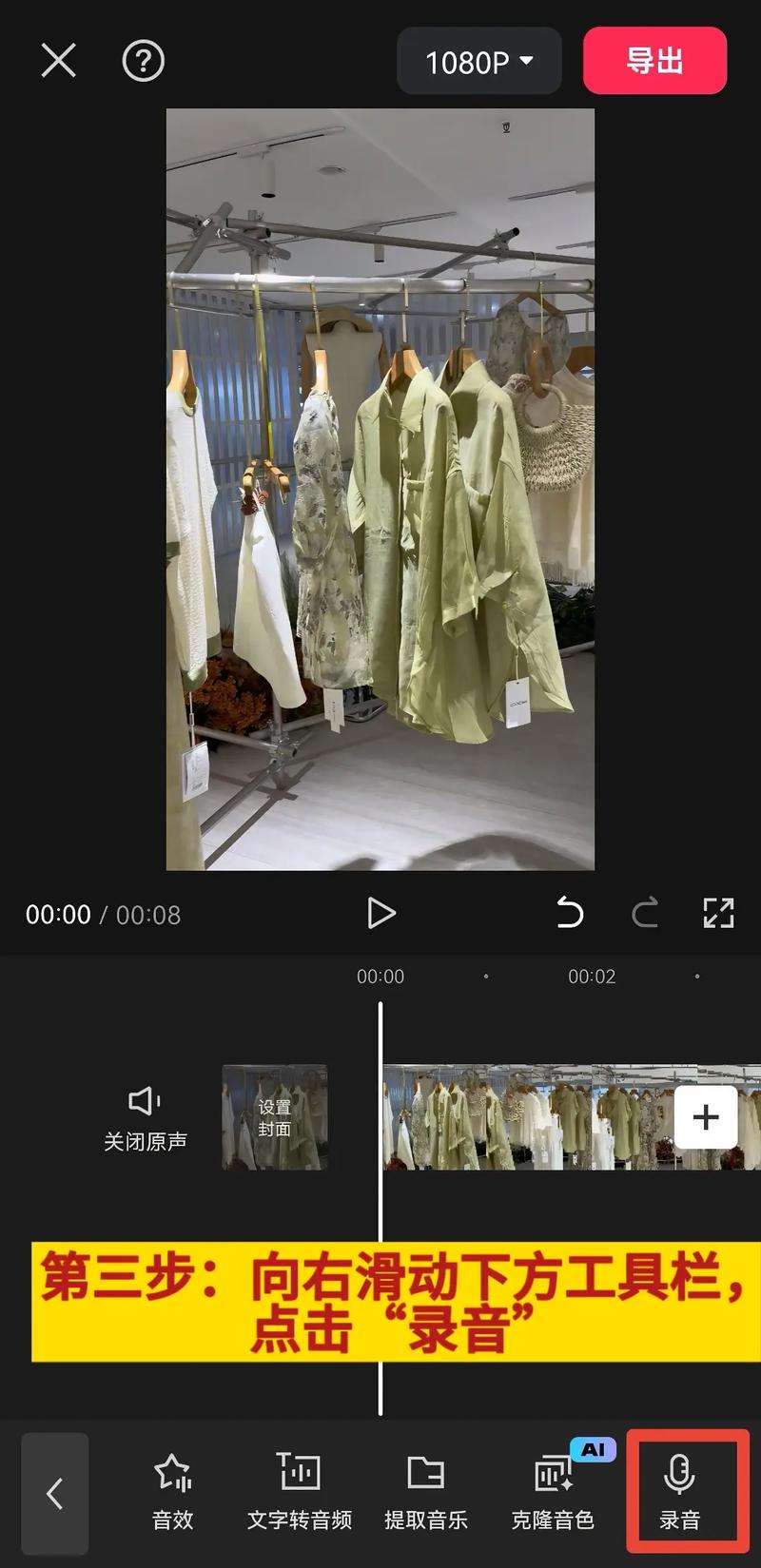Open the 1080P resolution dropdown

(478, 60)
